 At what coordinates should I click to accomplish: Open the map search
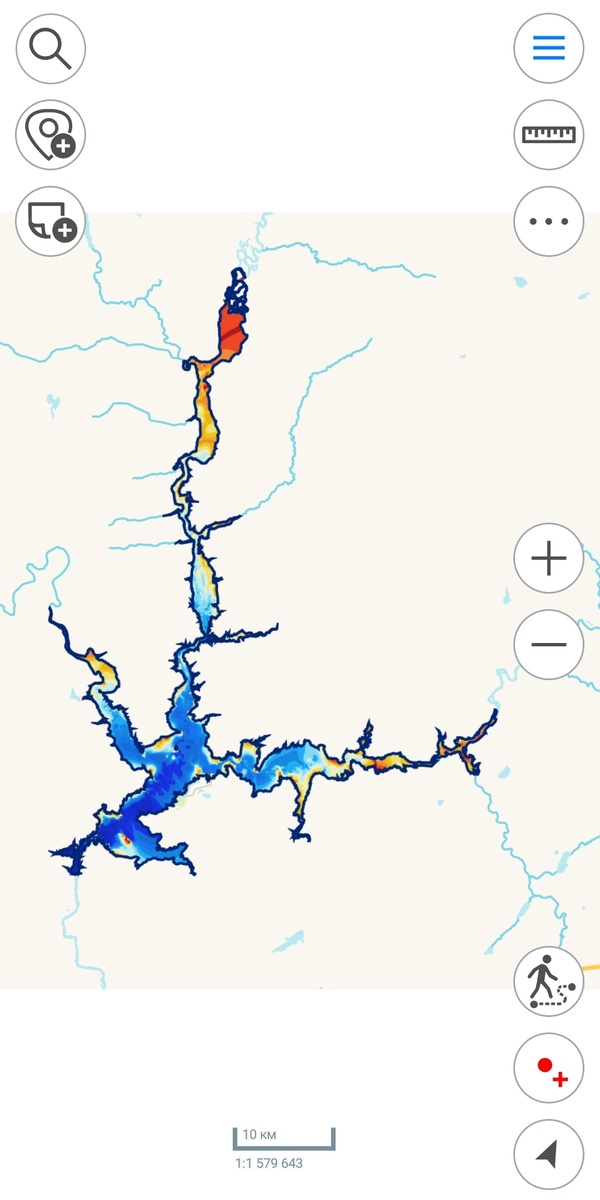[x=50, y=48]
